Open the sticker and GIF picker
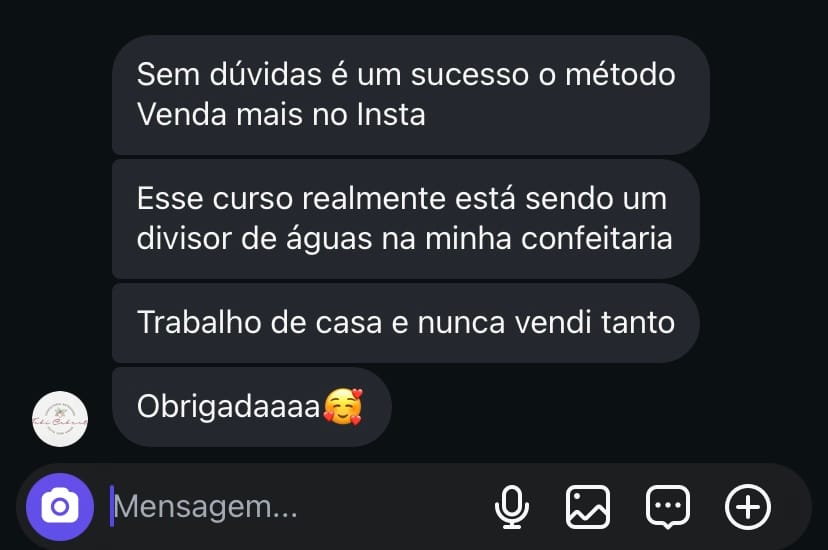 (x=667, y=507)
